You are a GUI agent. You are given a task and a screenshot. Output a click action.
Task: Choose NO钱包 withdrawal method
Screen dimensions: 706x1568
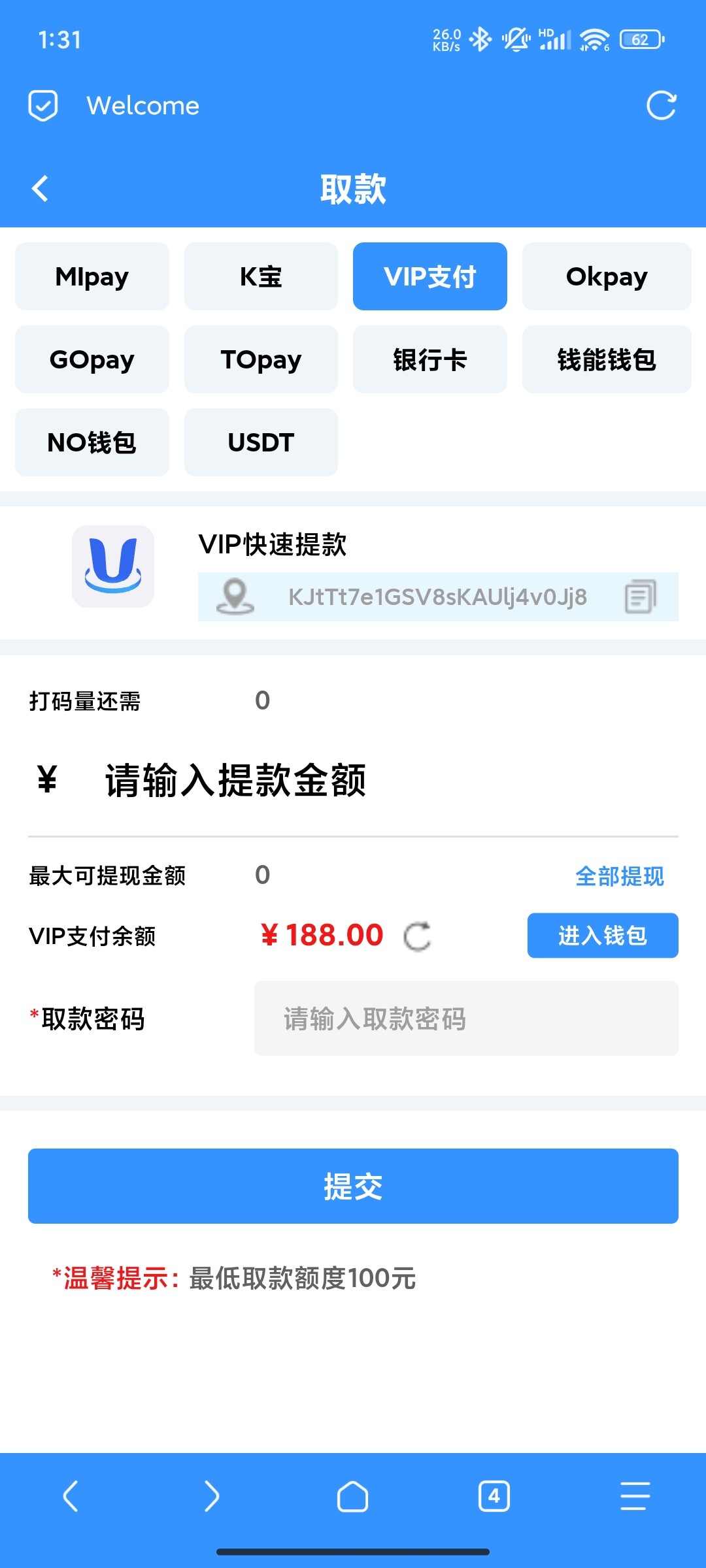pyautogui.click(x=92, y=442)
